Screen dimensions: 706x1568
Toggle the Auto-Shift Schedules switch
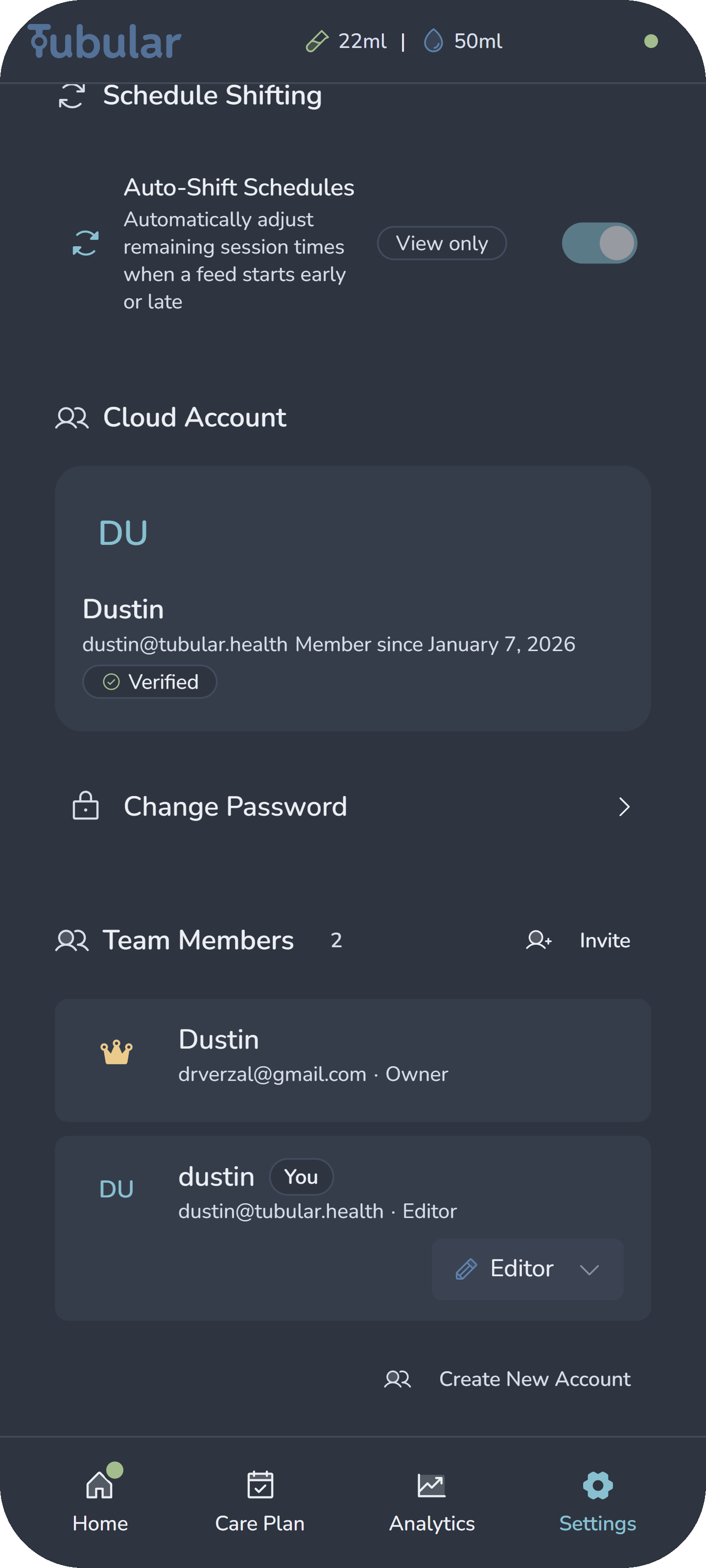599,243
